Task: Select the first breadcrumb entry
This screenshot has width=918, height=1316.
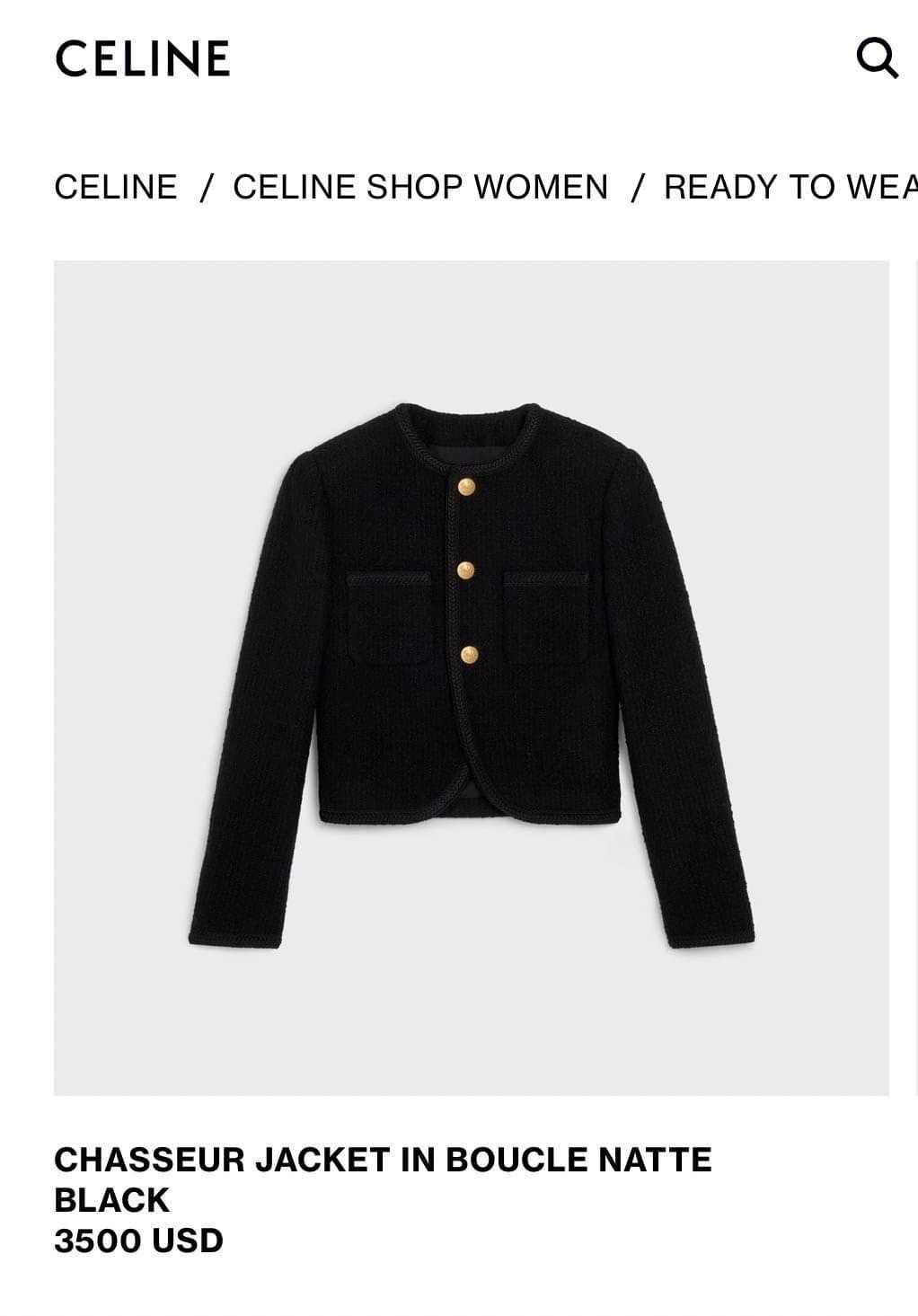Action: click(x=116, y=186)
